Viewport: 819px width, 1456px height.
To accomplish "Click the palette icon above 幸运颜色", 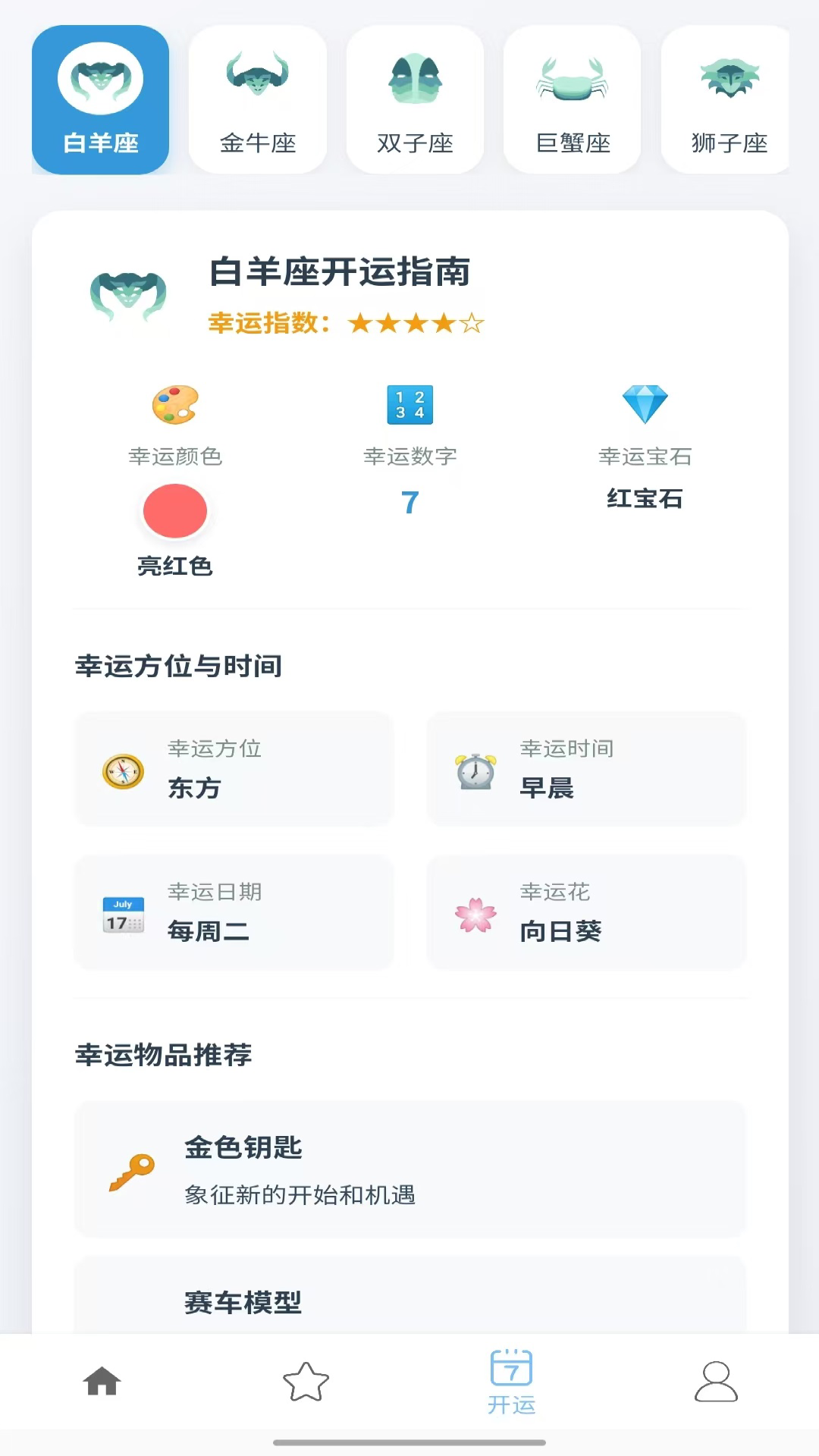I will pyautogui.click(x=175, y=406).
